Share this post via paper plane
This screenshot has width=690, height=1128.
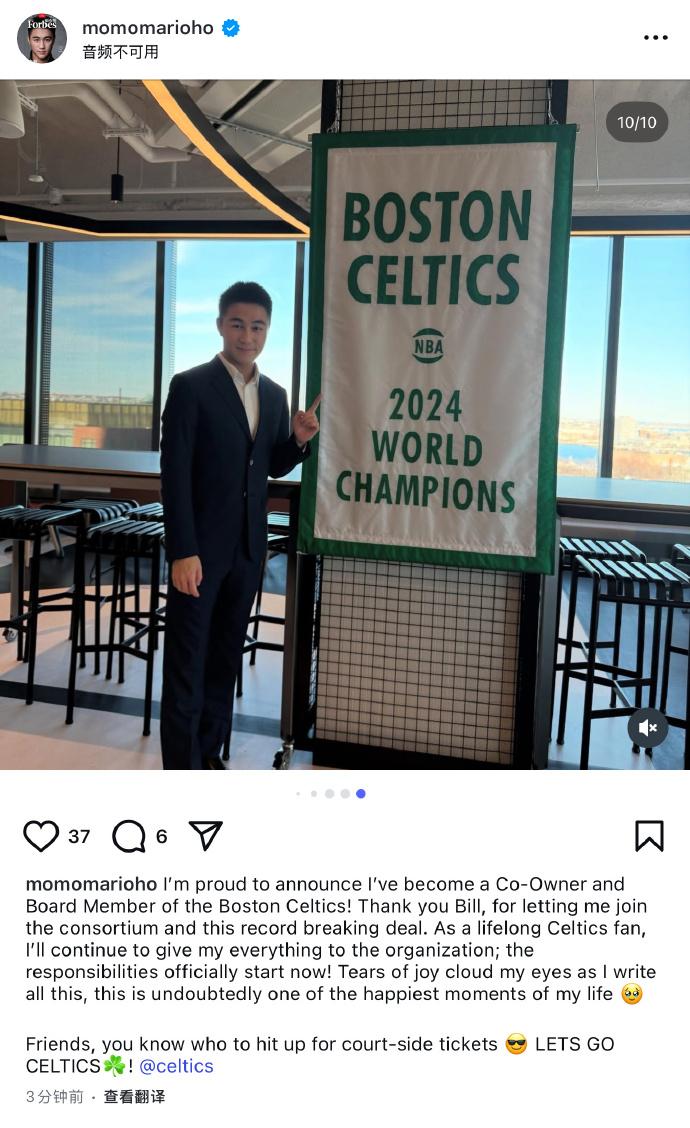point(205,836)
